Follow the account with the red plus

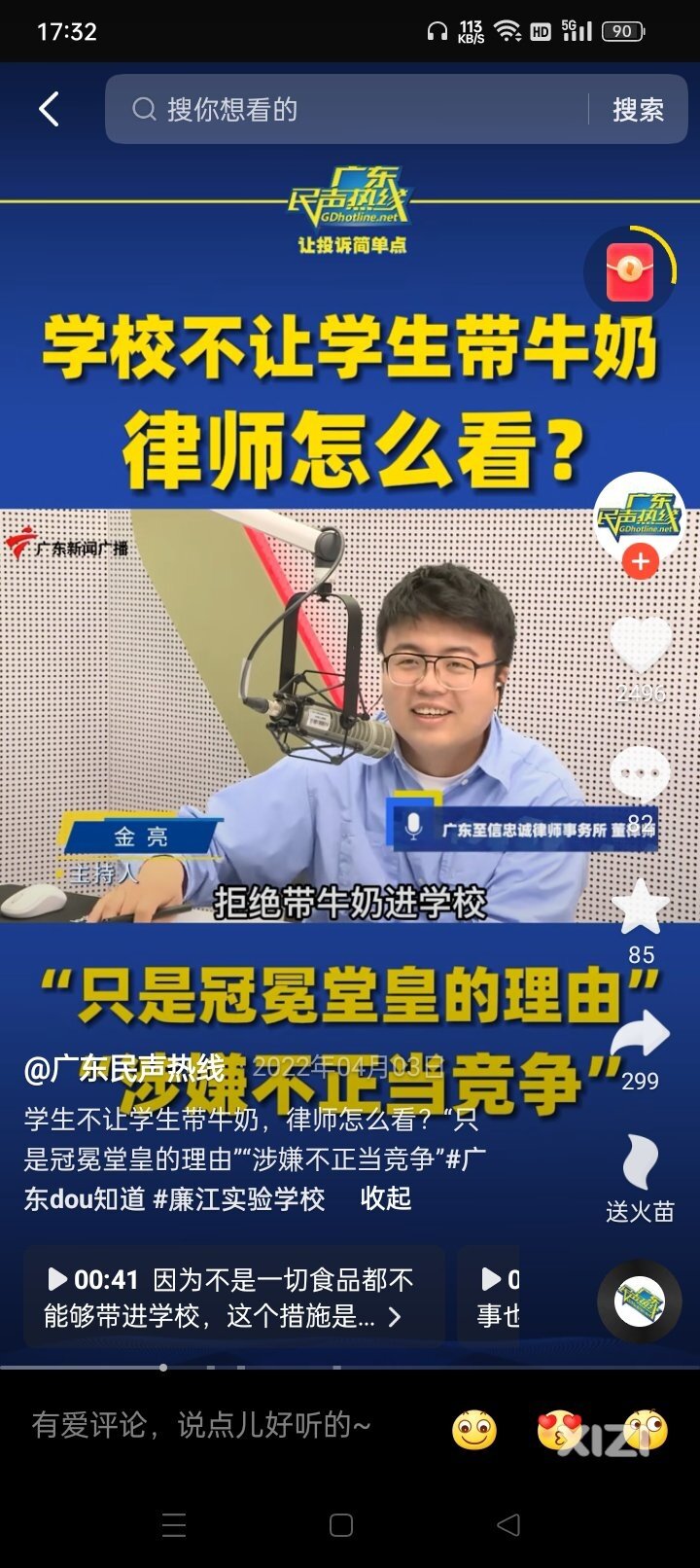click(x=640, y=561)
